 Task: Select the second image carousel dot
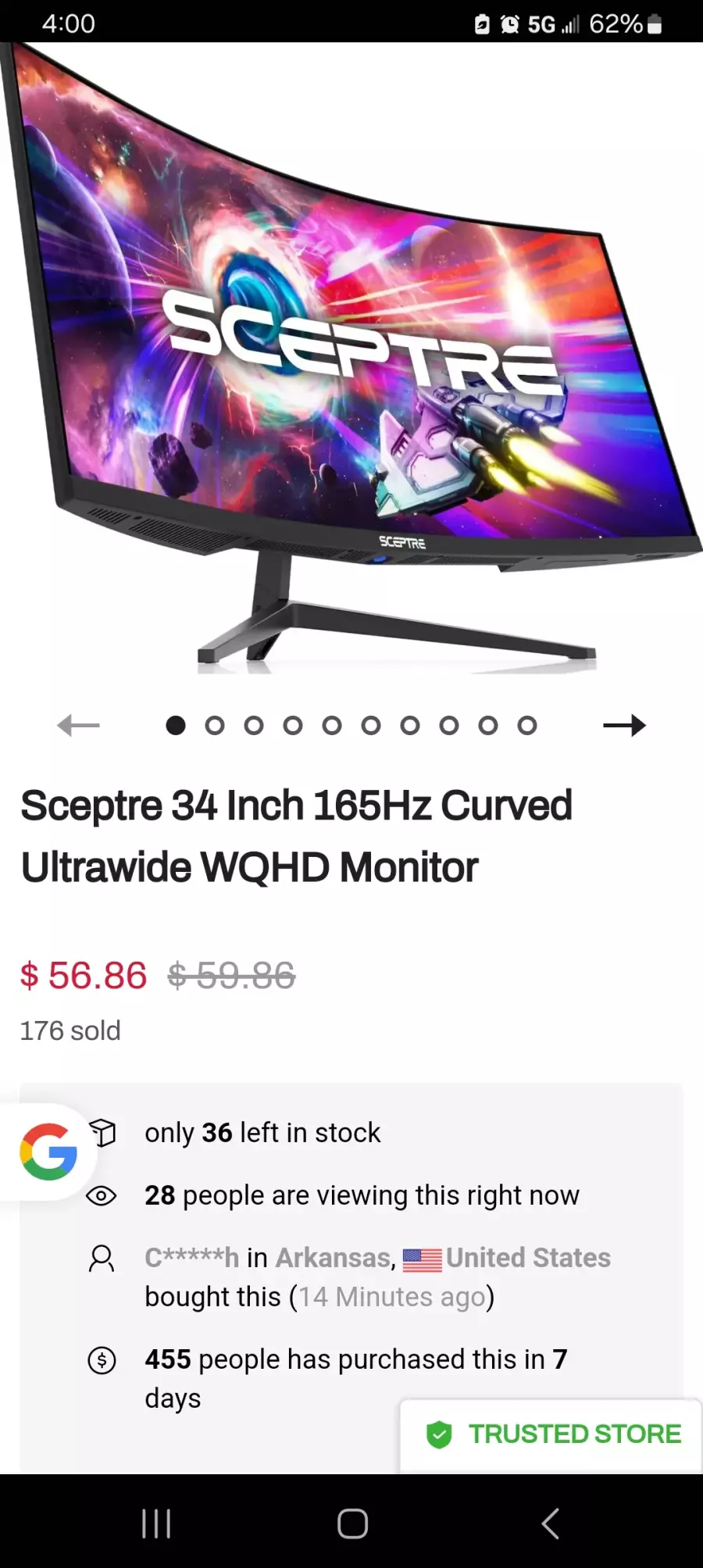pos(215,726)
